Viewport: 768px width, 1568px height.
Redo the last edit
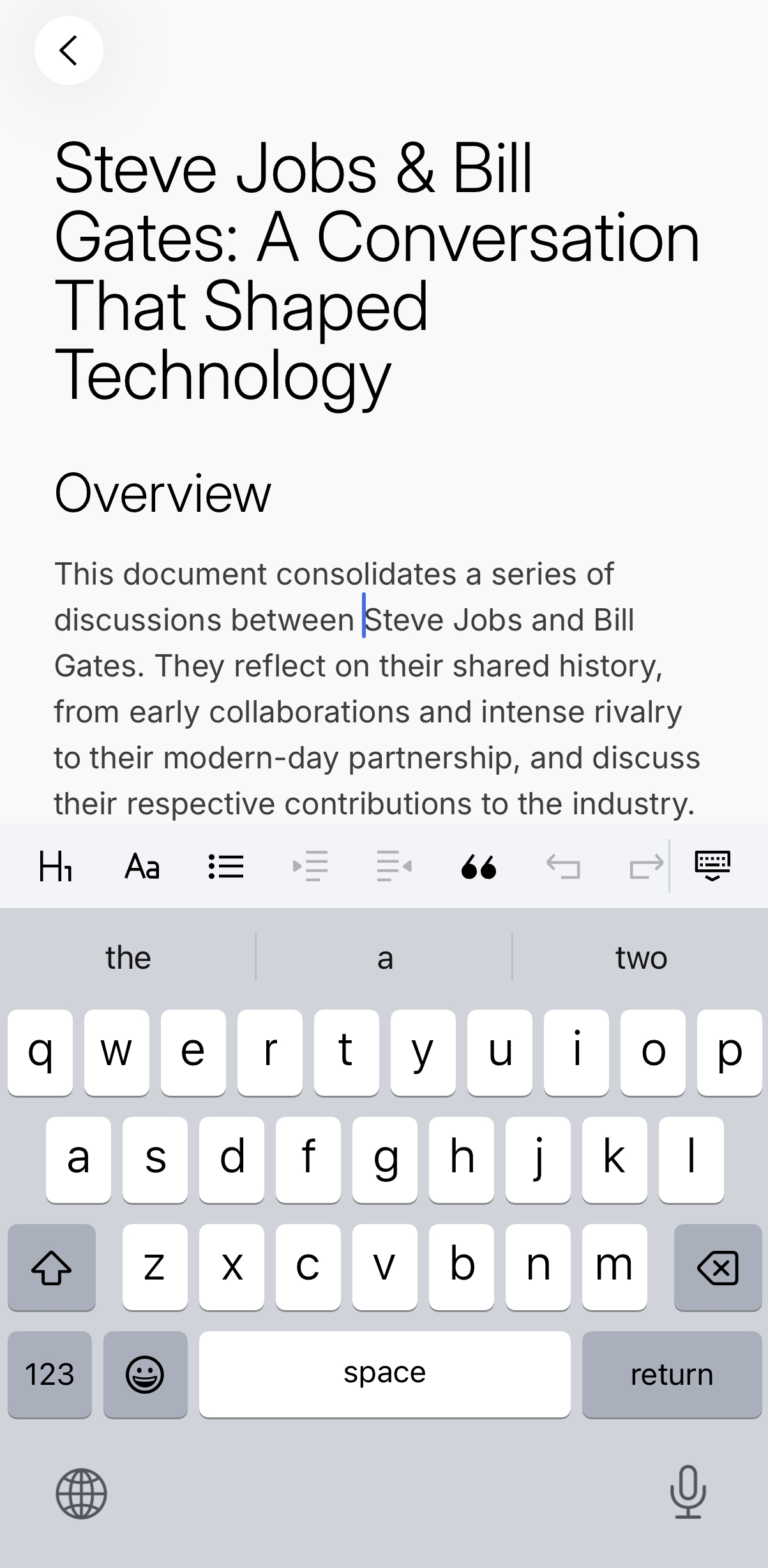[x=647, y=867]
